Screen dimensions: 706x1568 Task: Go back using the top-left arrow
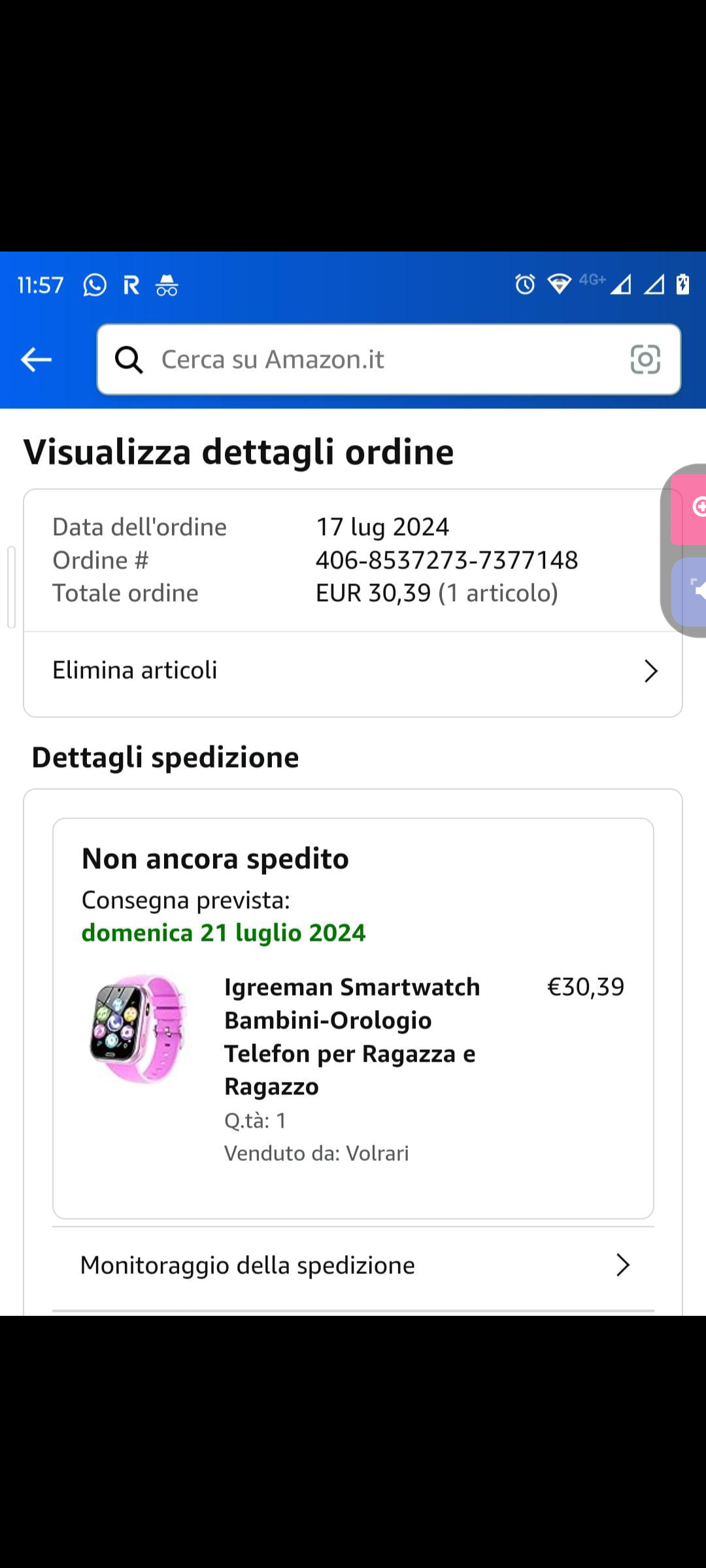[x=36, y=359]
